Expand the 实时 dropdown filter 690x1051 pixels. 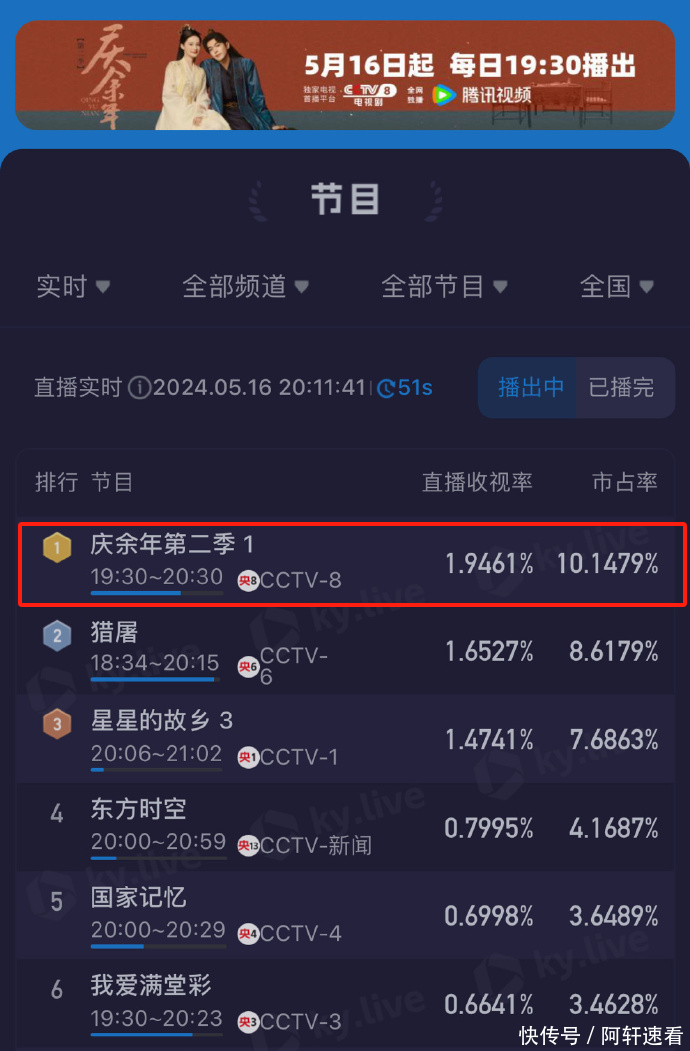tap(73, 287)
